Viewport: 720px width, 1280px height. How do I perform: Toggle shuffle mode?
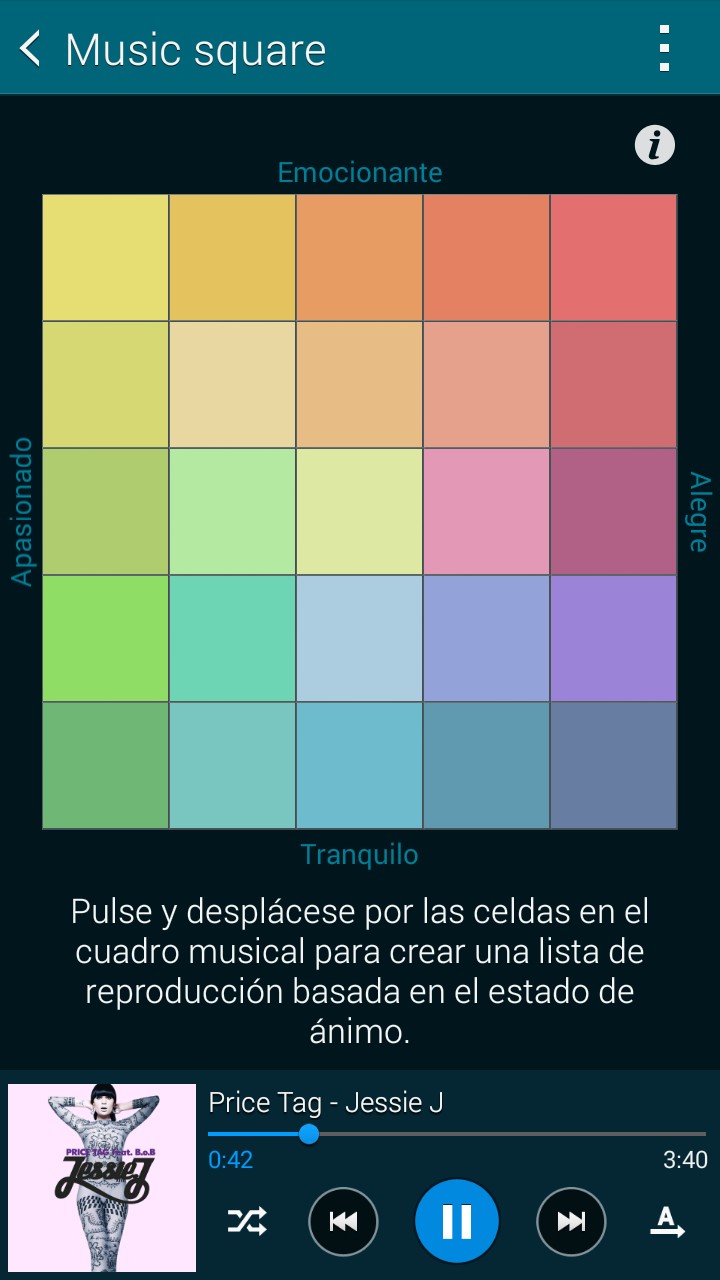(247, 1221)
